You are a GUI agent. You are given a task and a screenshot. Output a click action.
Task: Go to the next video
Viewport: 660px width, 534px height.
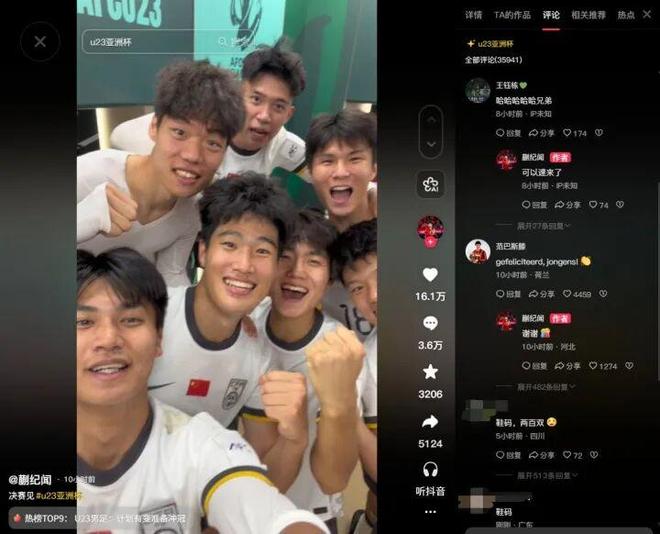[x=430, y=145]
